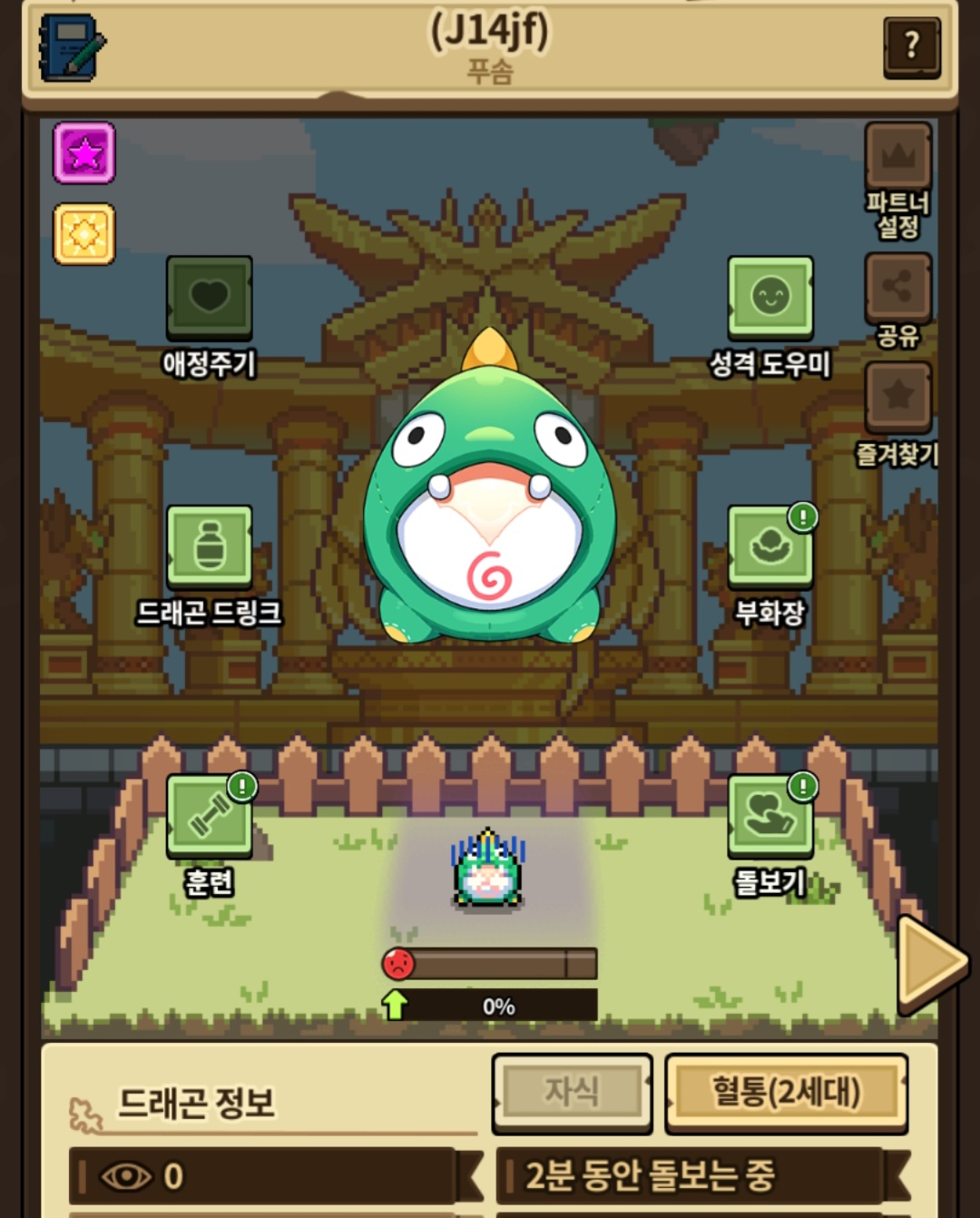This screenshot has height=1218, width=980.
Task: Open the notebook icon at top left
Action: coord(71,47)
